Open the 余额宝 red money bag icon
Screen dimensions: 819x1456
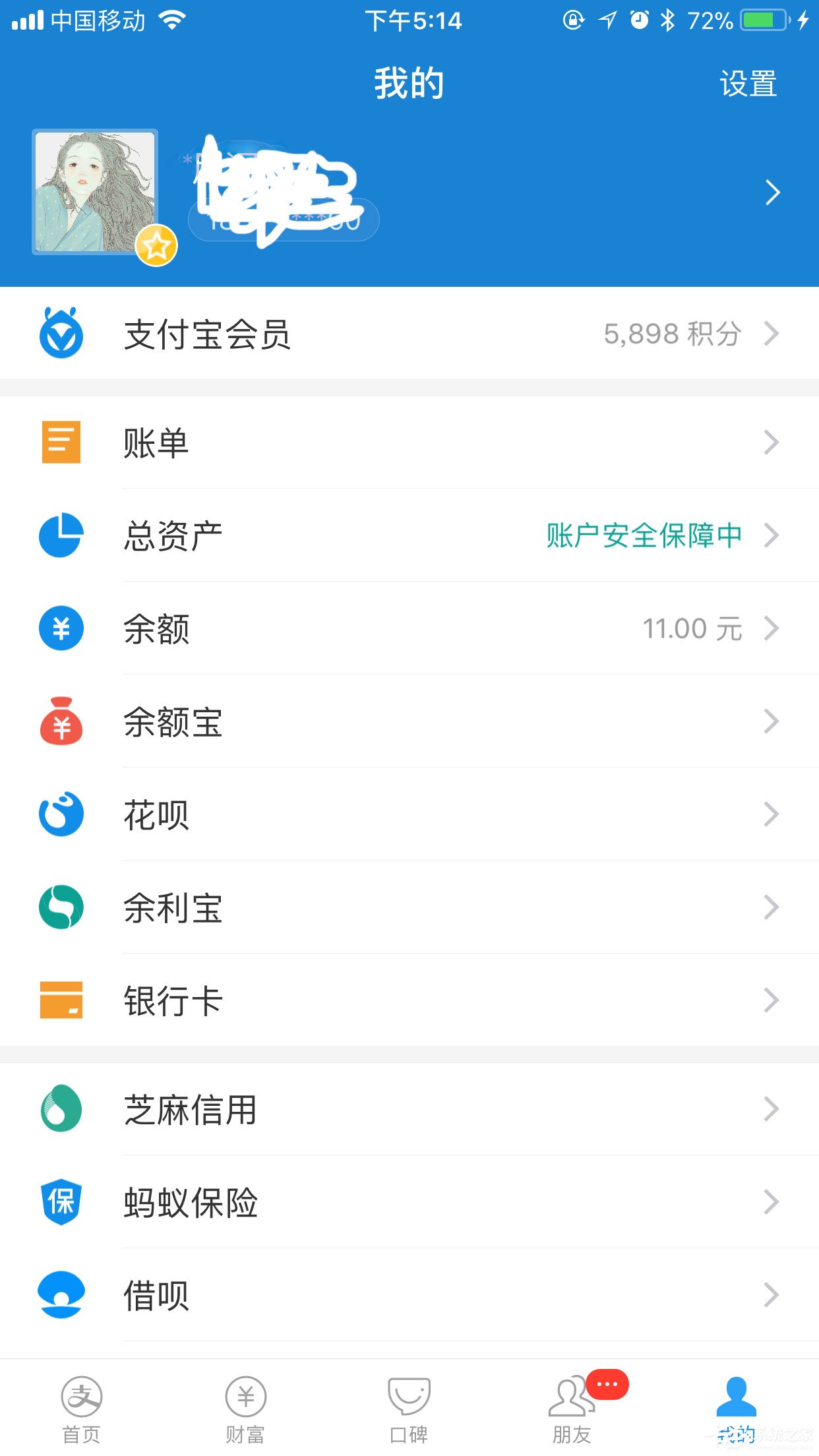(x=60, y=723)
